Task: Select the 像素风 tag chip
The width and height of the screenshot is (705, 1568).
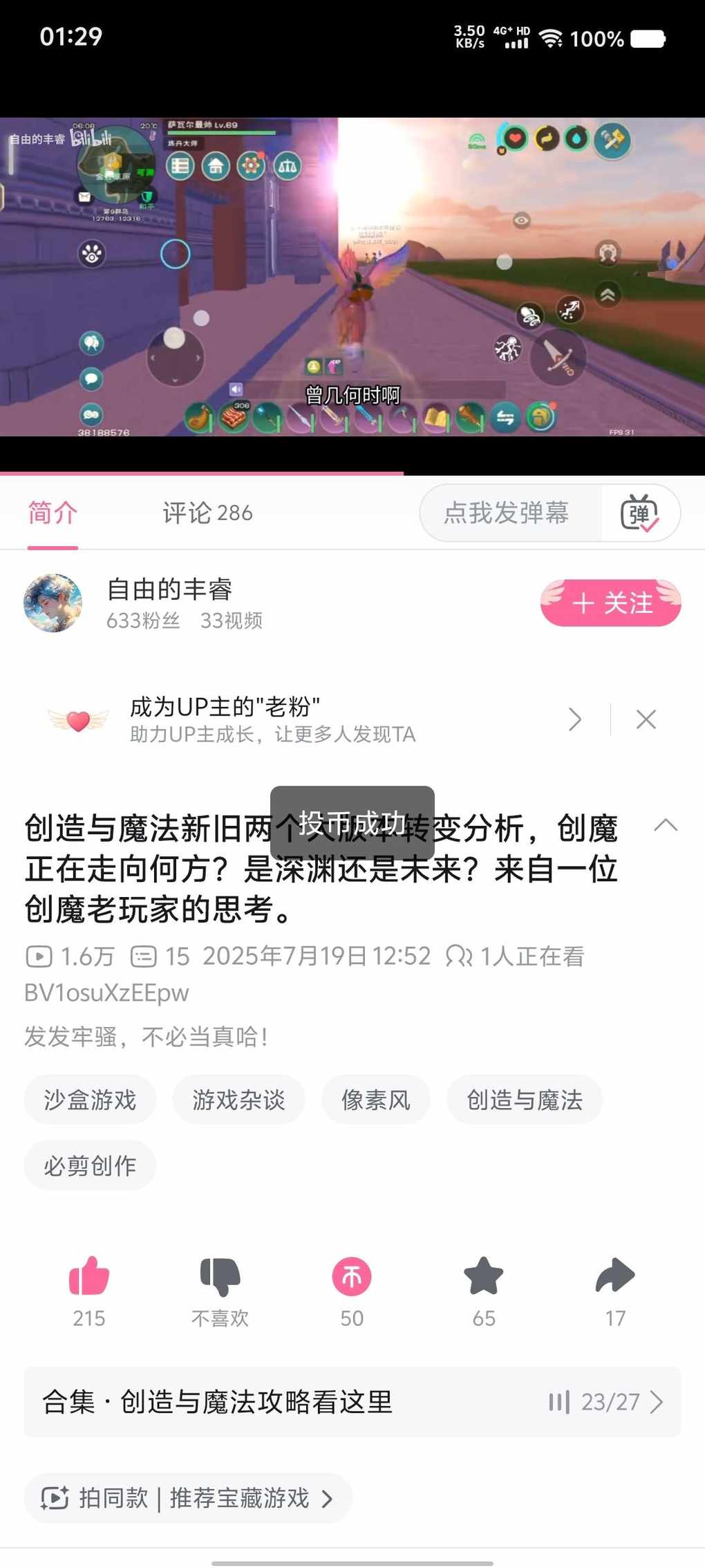Action: pyautogui.click(x=375, y=1100)
